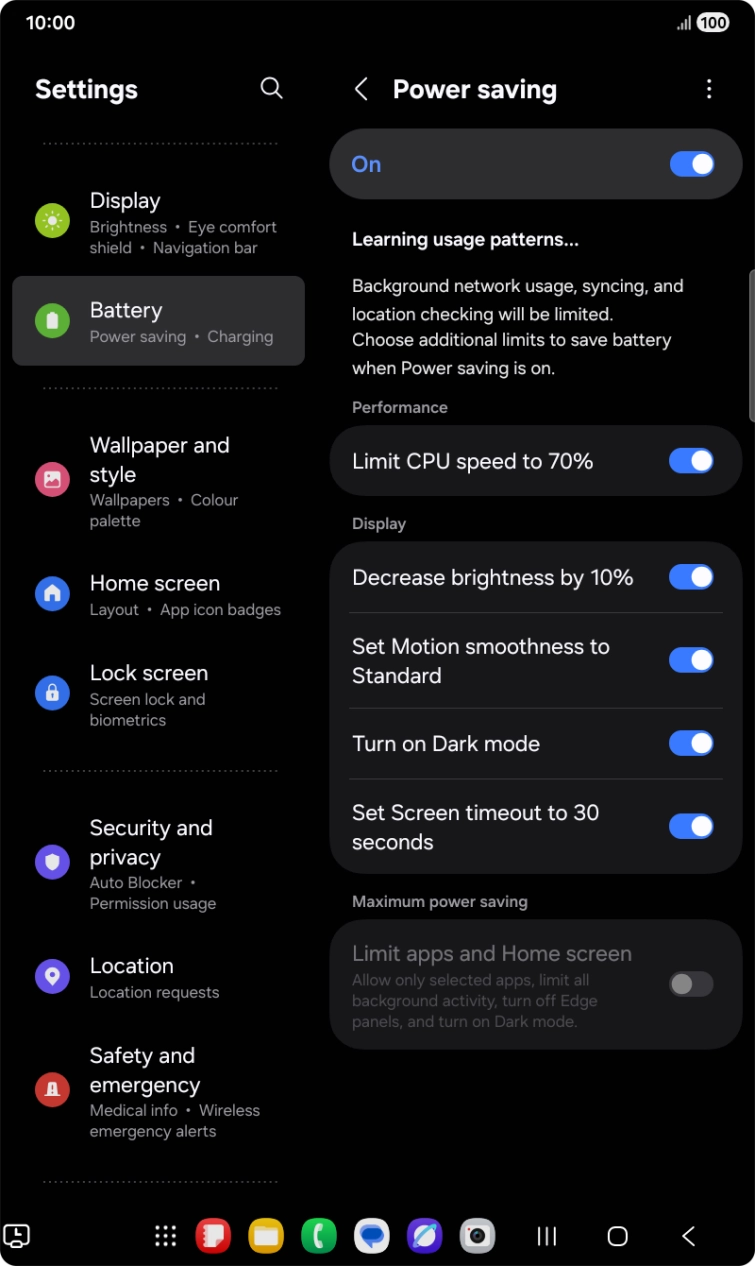Open the Security and privacy icon
This screenshot has width=755, height=1266.
tap(52, 861)
